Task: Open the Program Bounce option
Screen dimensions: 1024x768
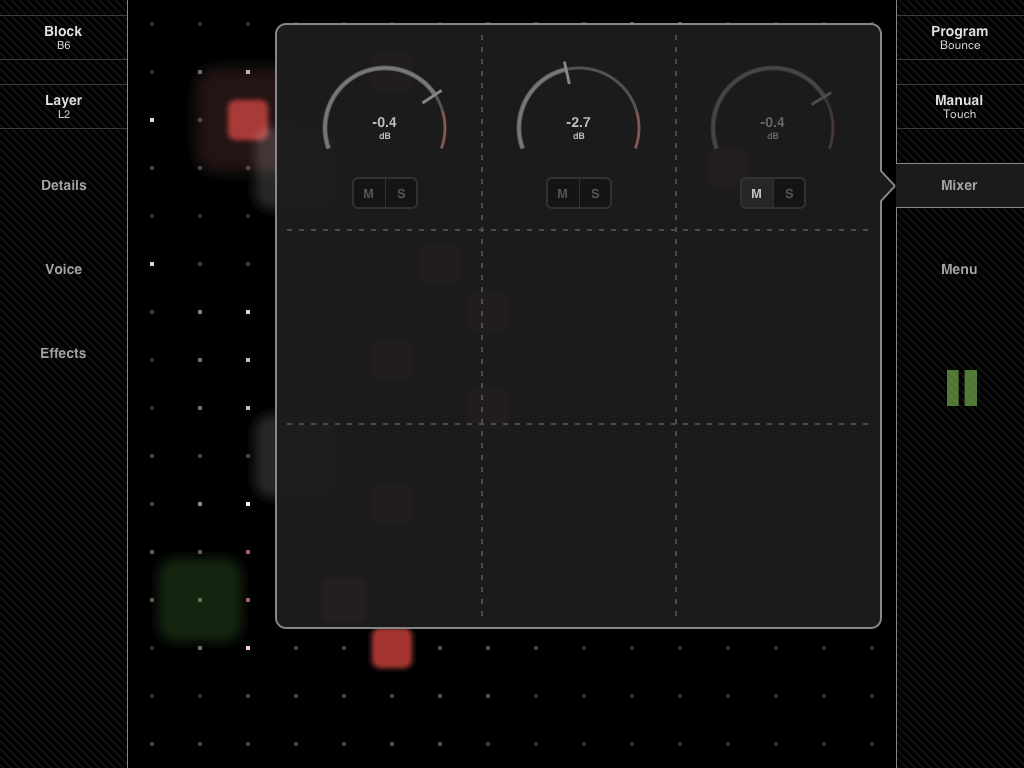Action: (959, 37)
